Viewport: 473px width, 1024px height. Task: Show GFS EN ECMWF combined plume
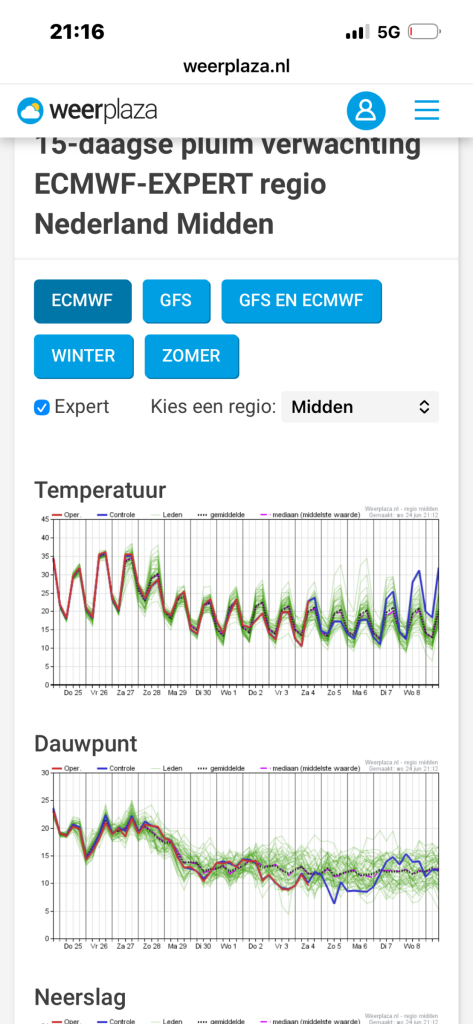pos(301,301)
